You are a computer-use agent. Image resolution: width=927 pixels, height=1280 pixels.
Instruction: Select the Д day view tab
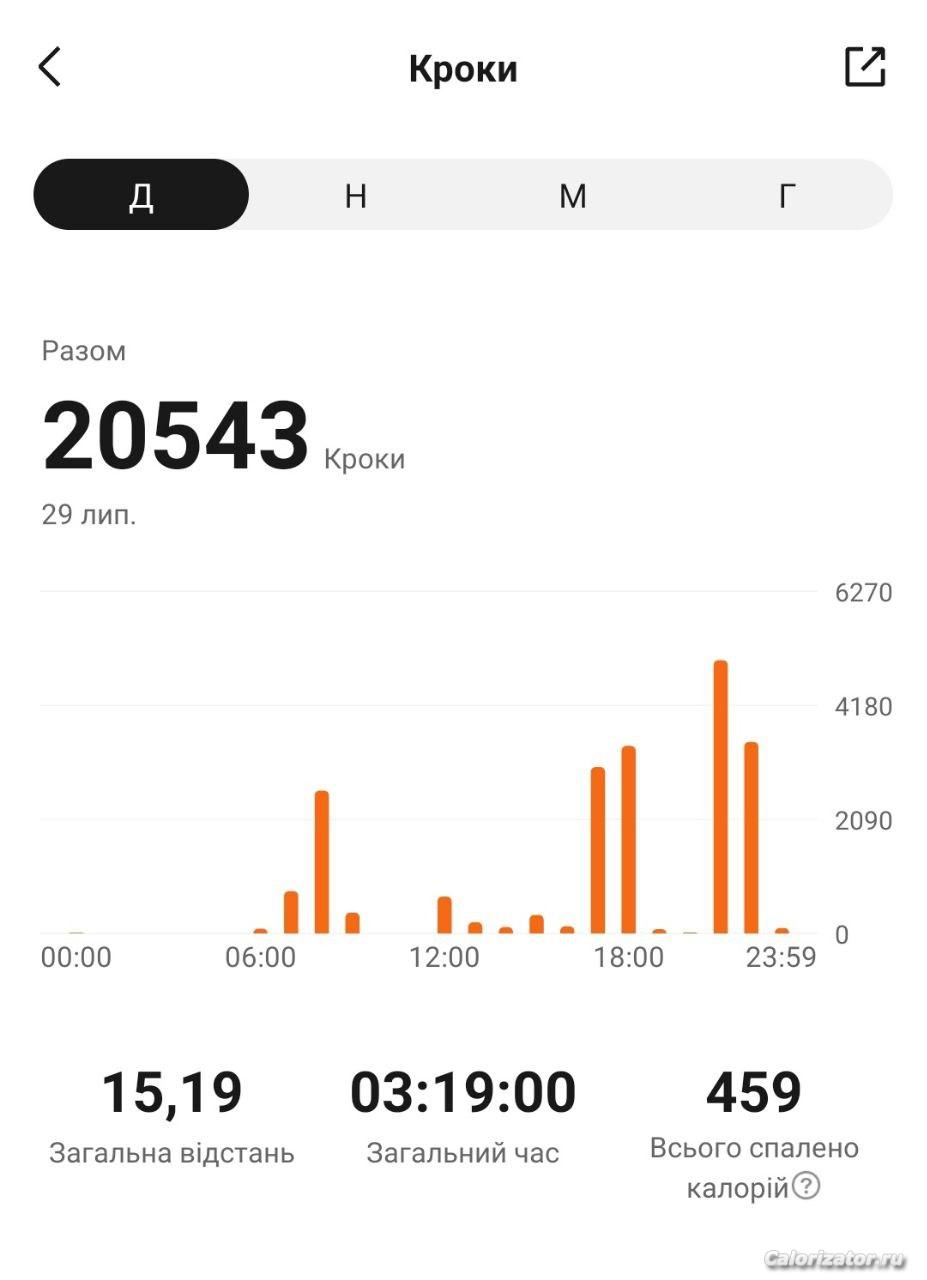141,195
